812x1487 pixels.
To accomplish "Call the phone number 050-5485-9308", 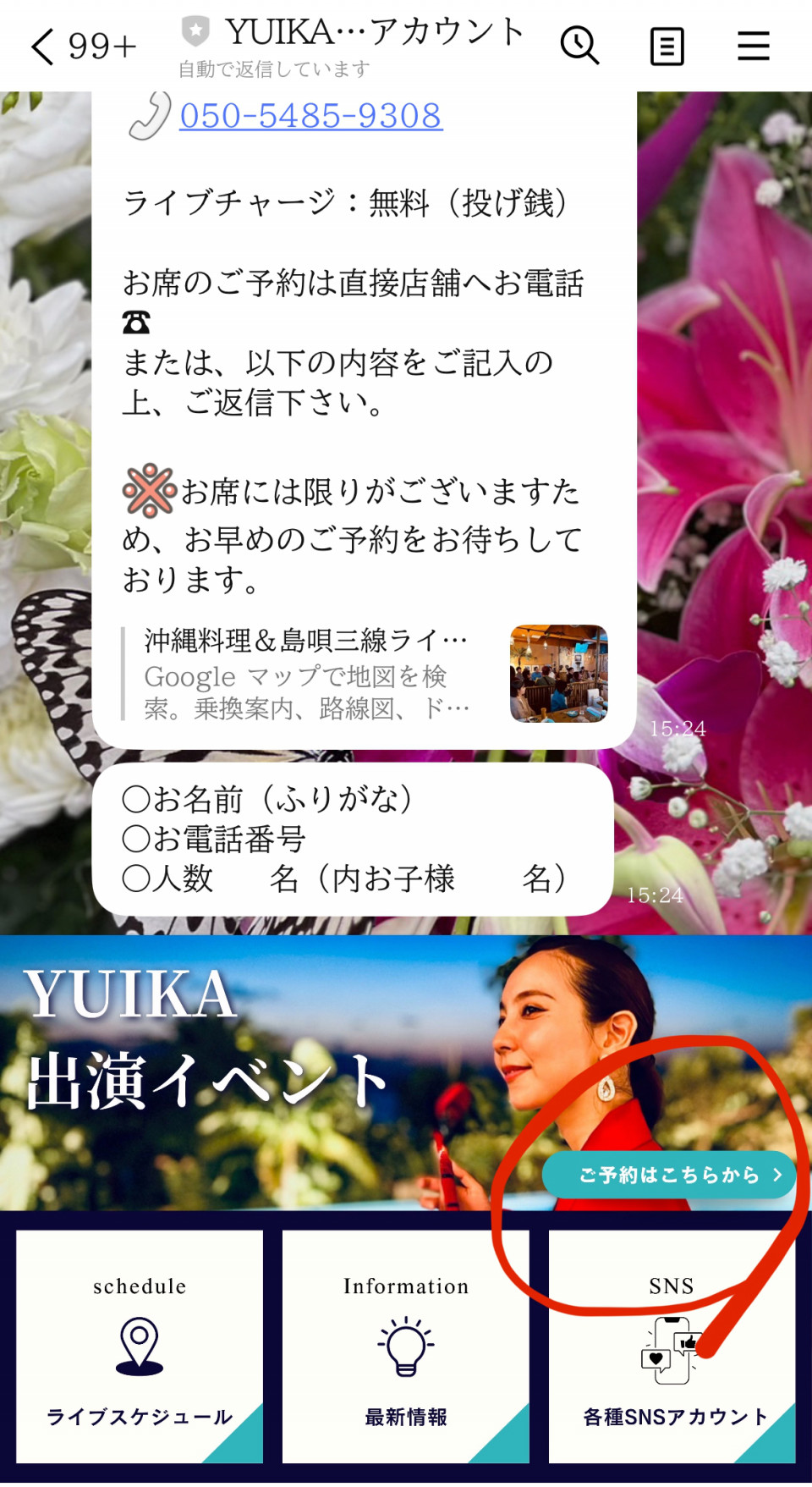I will [310, 116].
